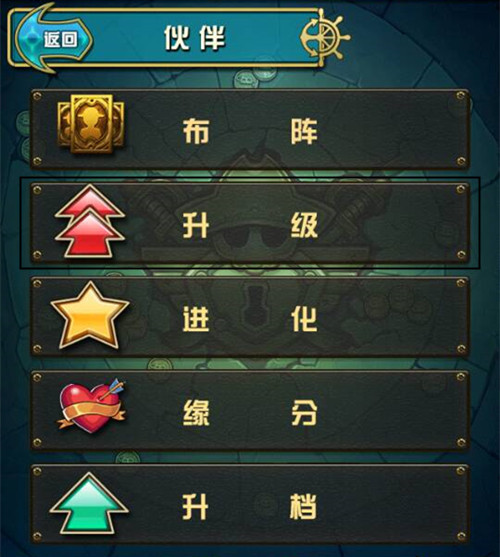Go to the 缘分 bond menu
The height and width of the screenshot is (557, 500).
(x=250, y=411)
